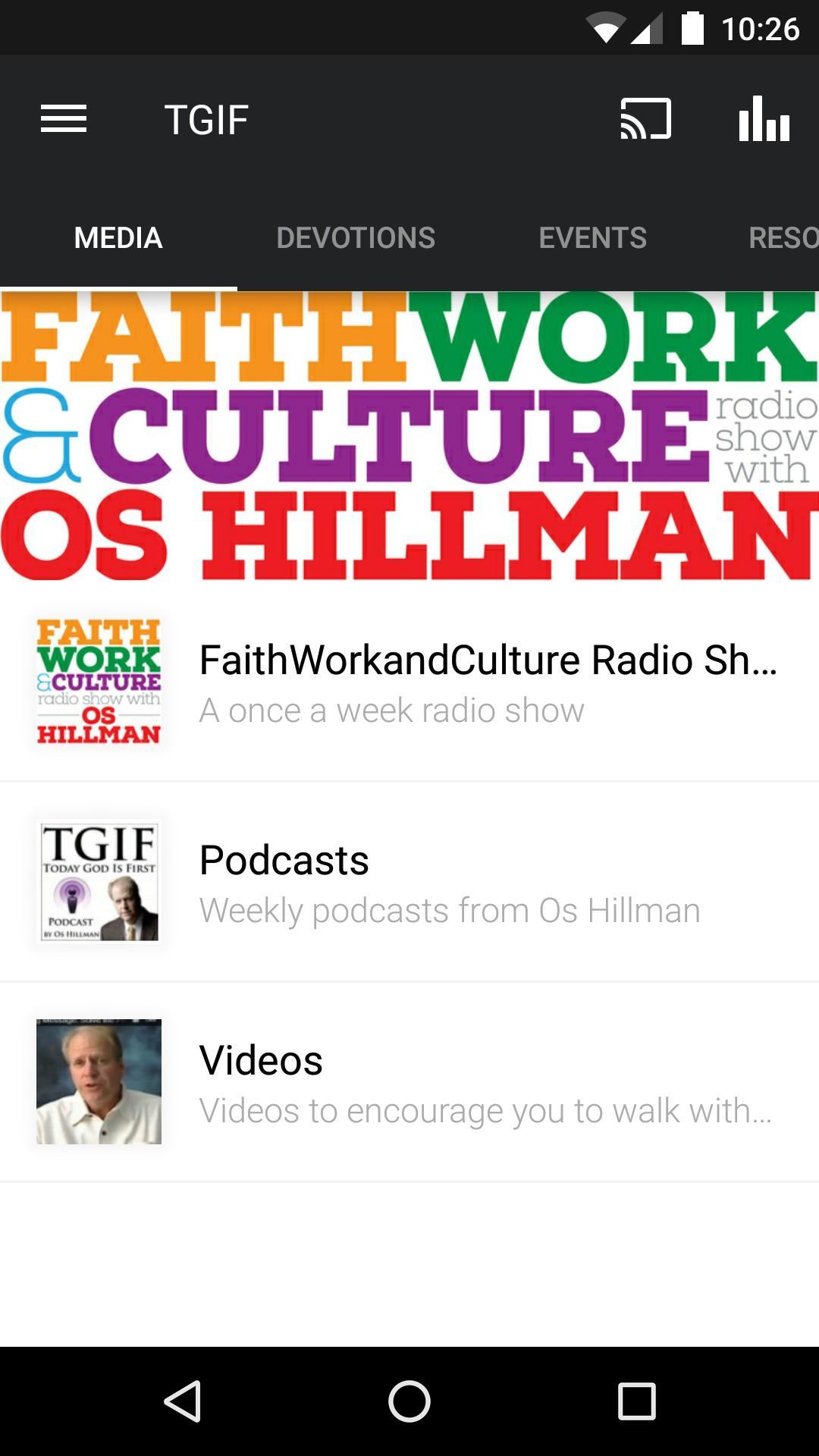Open the hamburger navigation drawer
This screenshot has height=1456, width=819.
tap(64, 119)
